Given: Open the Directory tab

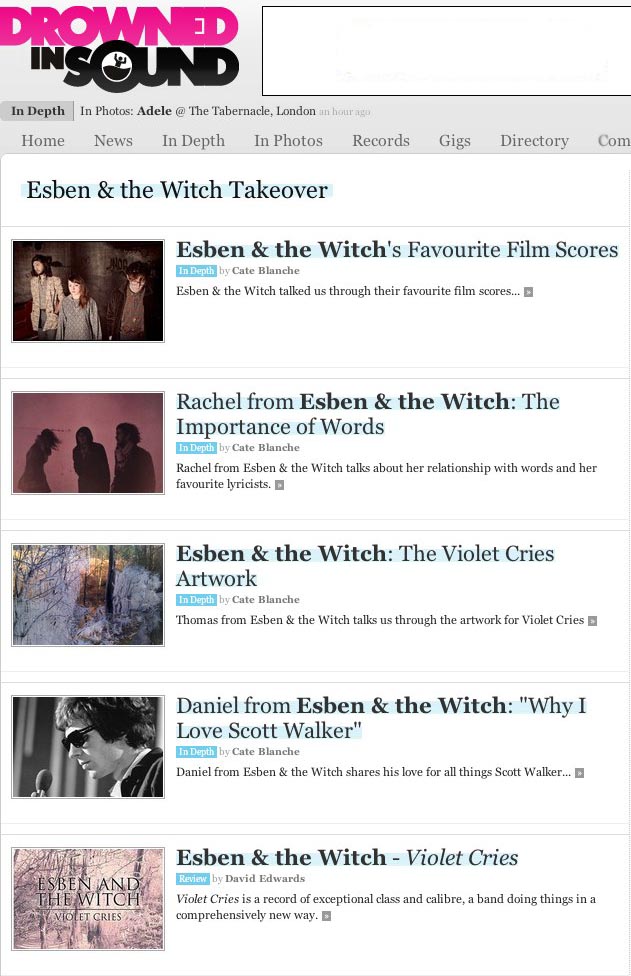Looking at the screenshot, I should point(534,141).
